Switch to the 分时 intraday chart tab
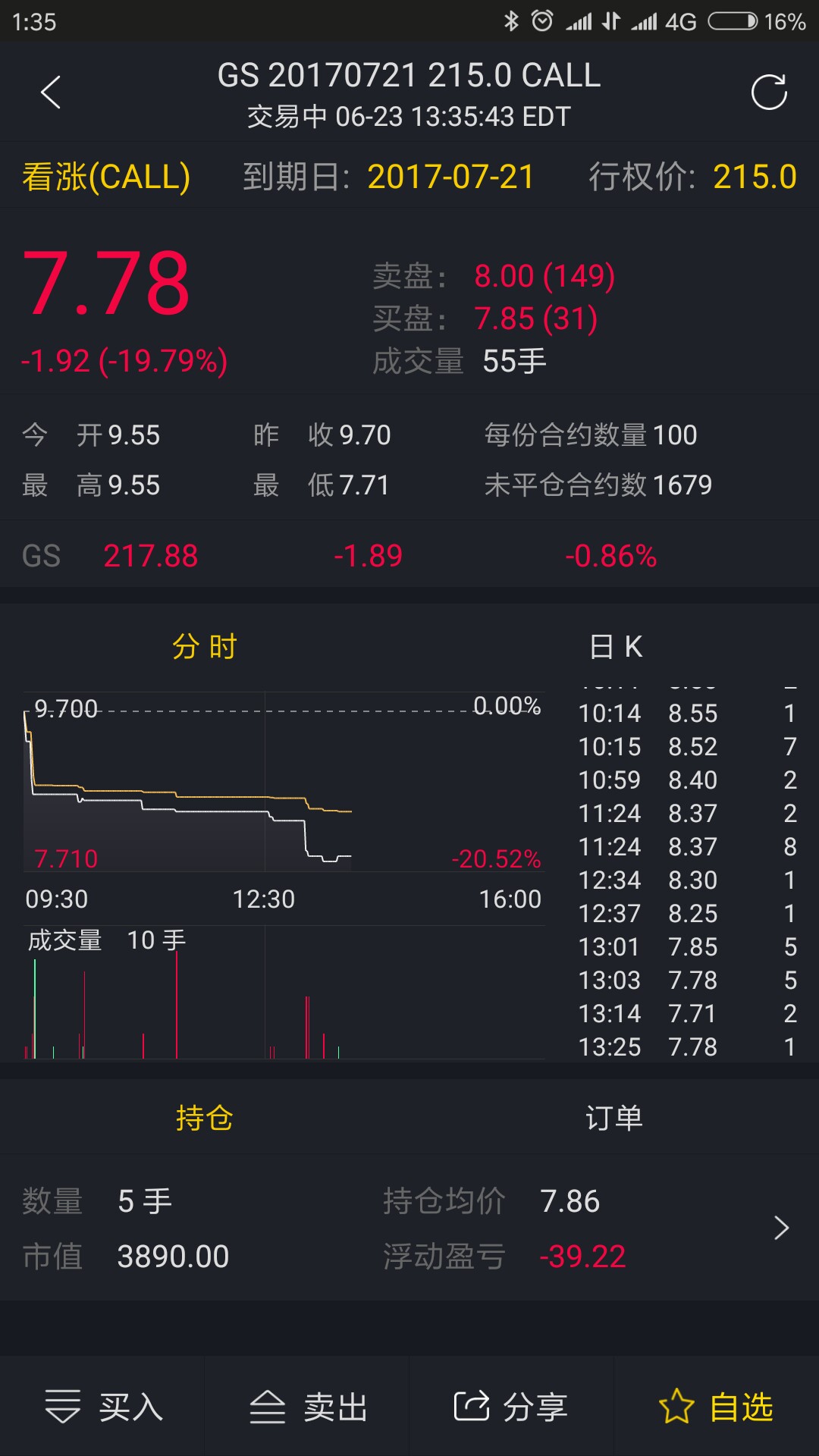The image size is (819, 1456). pos(205,647)
